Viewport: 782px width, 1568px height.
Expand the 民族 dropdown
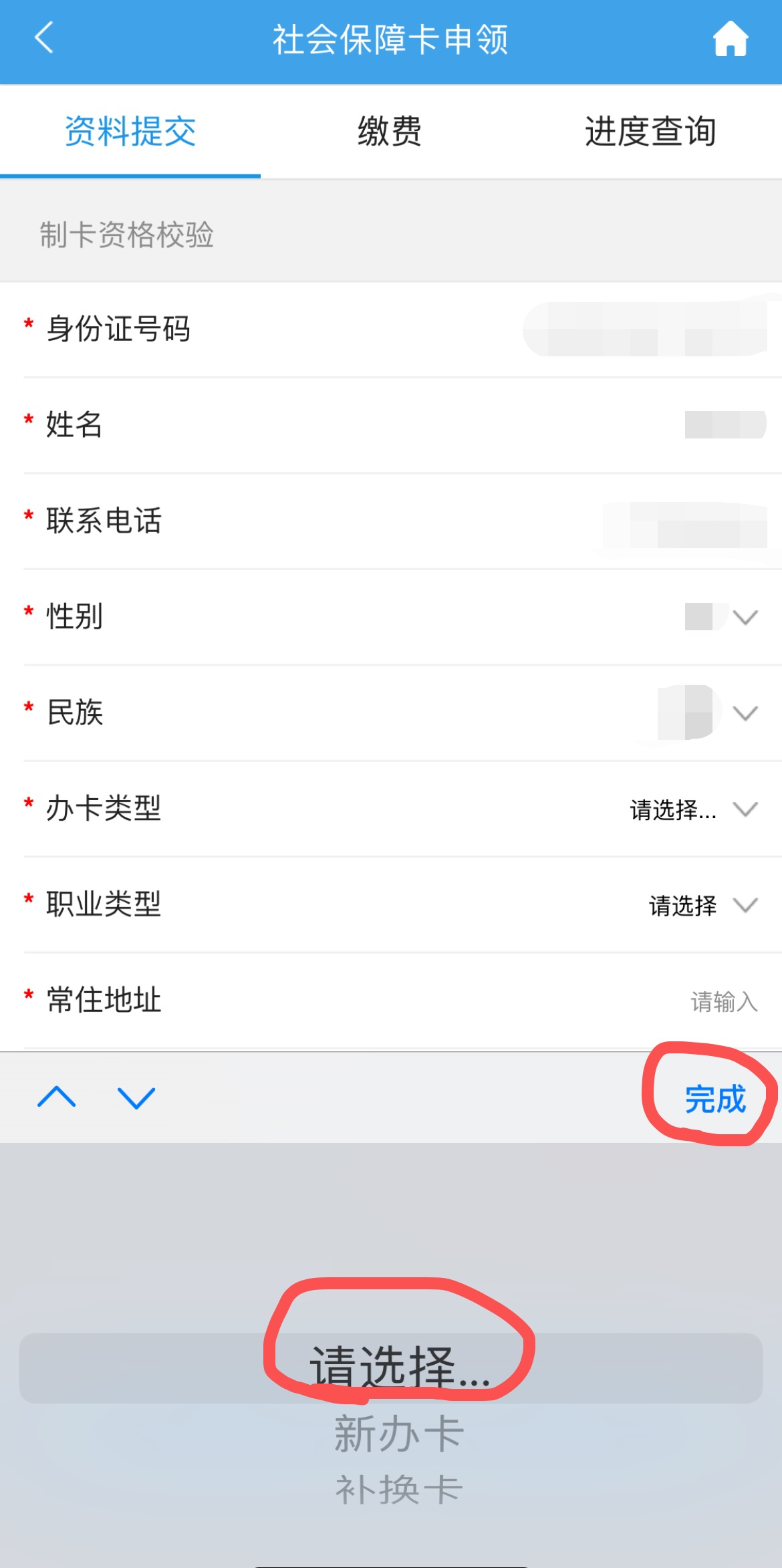(x=391, y=712)
